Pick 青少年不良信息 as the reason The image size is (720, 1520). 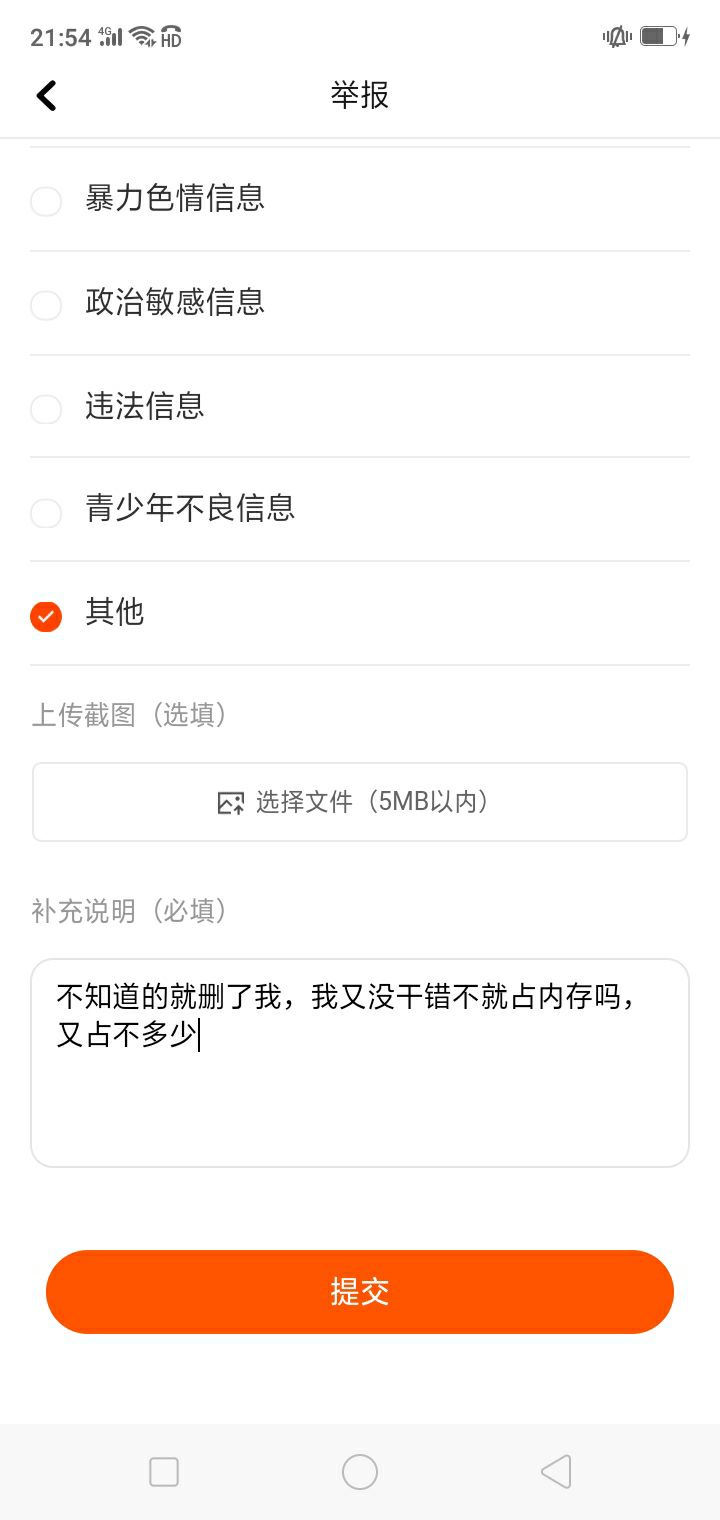point(360,509)
